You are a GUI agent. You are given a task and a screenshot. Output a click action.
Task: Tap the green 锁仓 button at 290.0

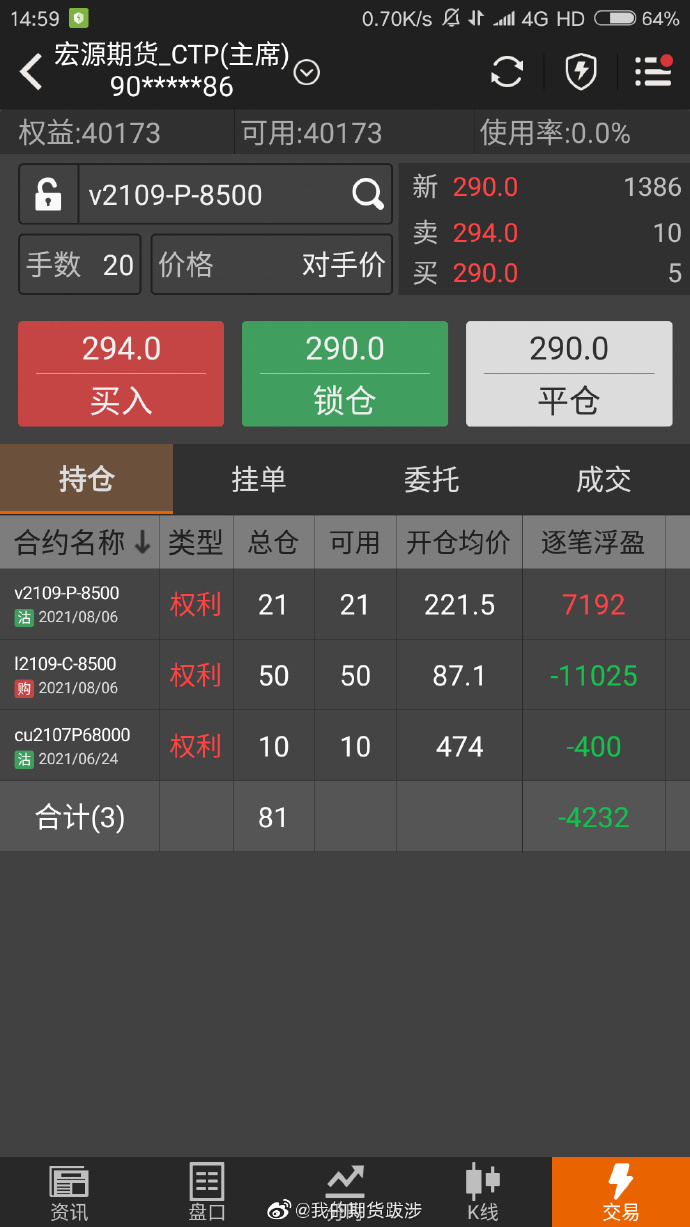pos(345,374)
